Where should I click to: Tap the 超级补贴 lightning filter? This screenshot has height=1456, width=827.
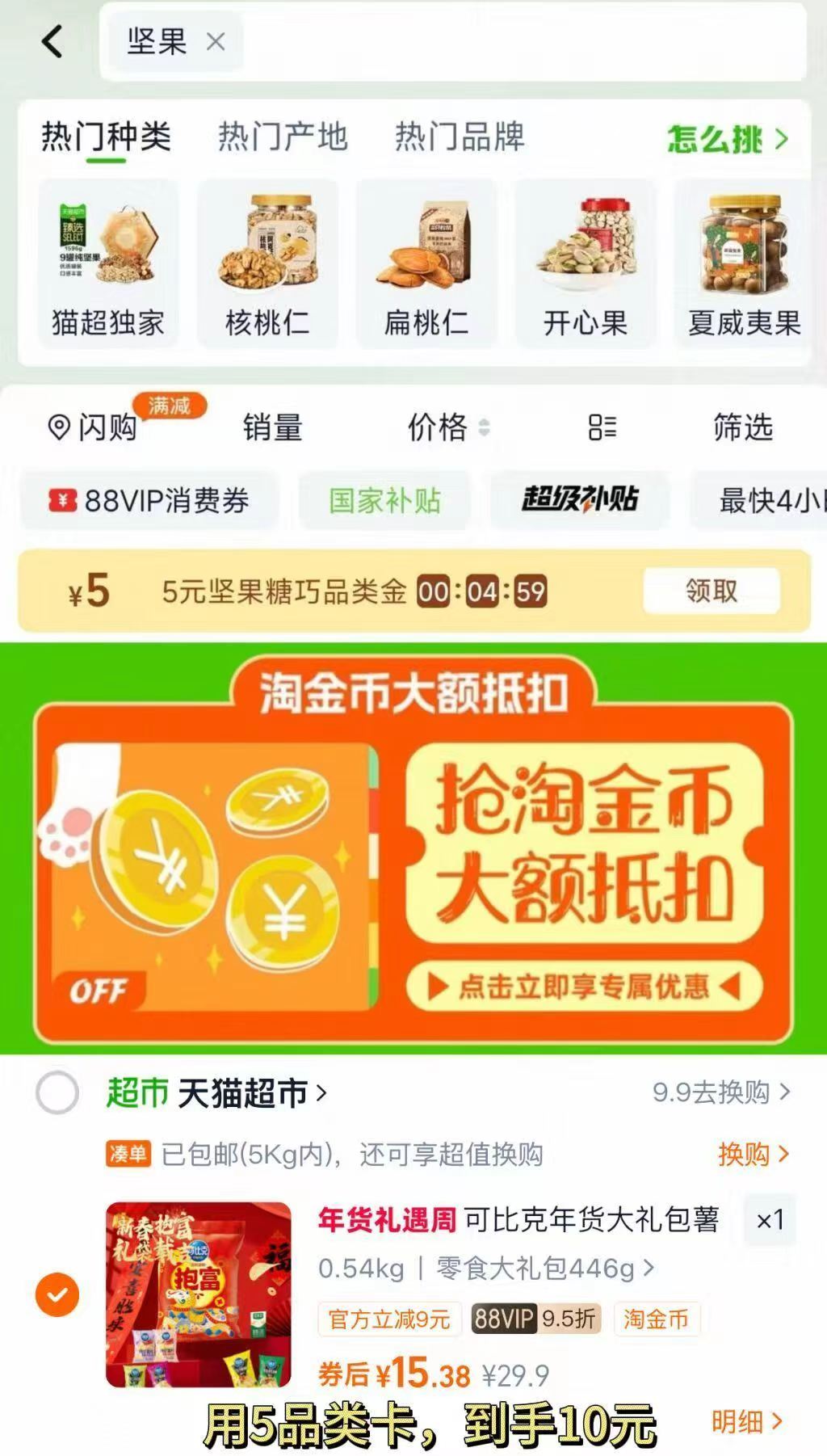(581, 501)
